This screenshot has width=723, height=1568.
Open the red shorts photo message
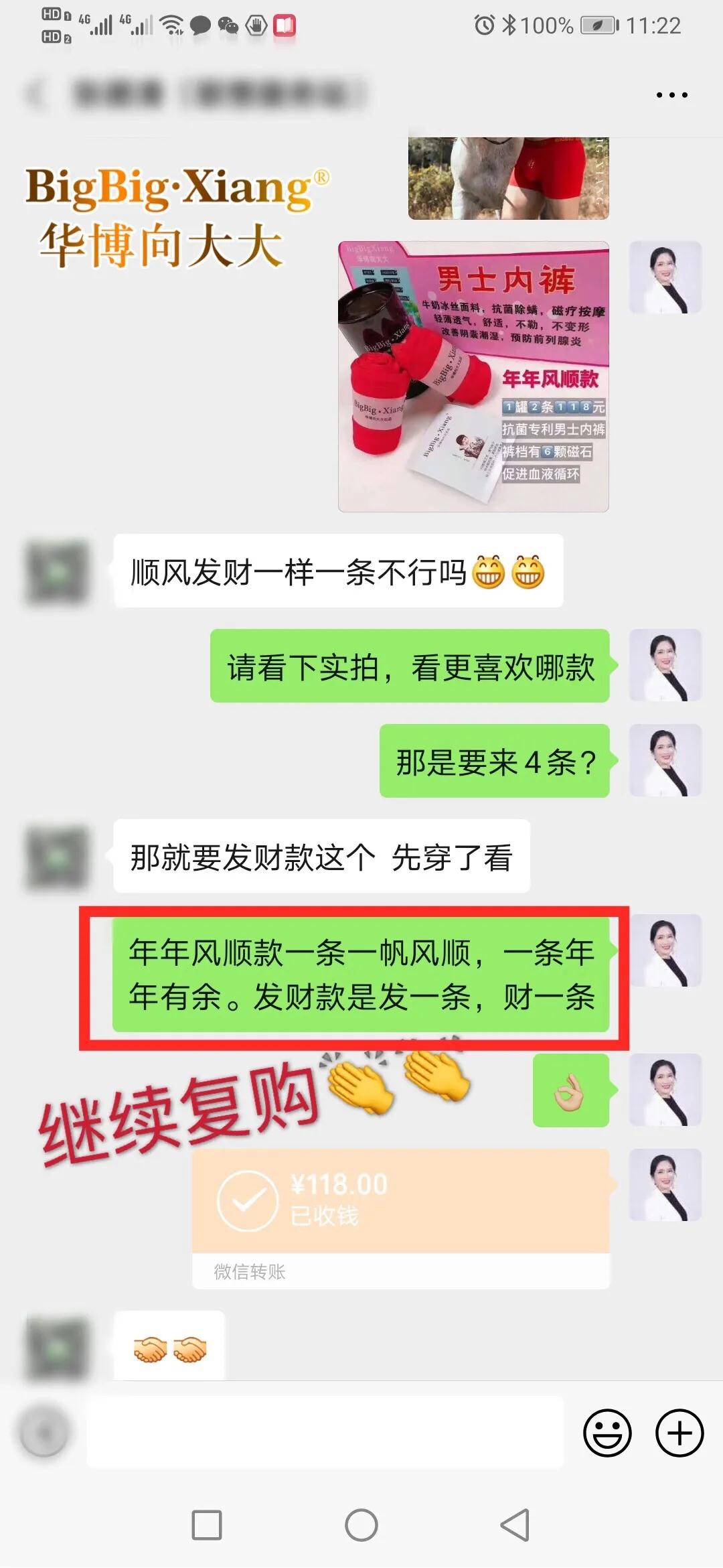[508, 178]
